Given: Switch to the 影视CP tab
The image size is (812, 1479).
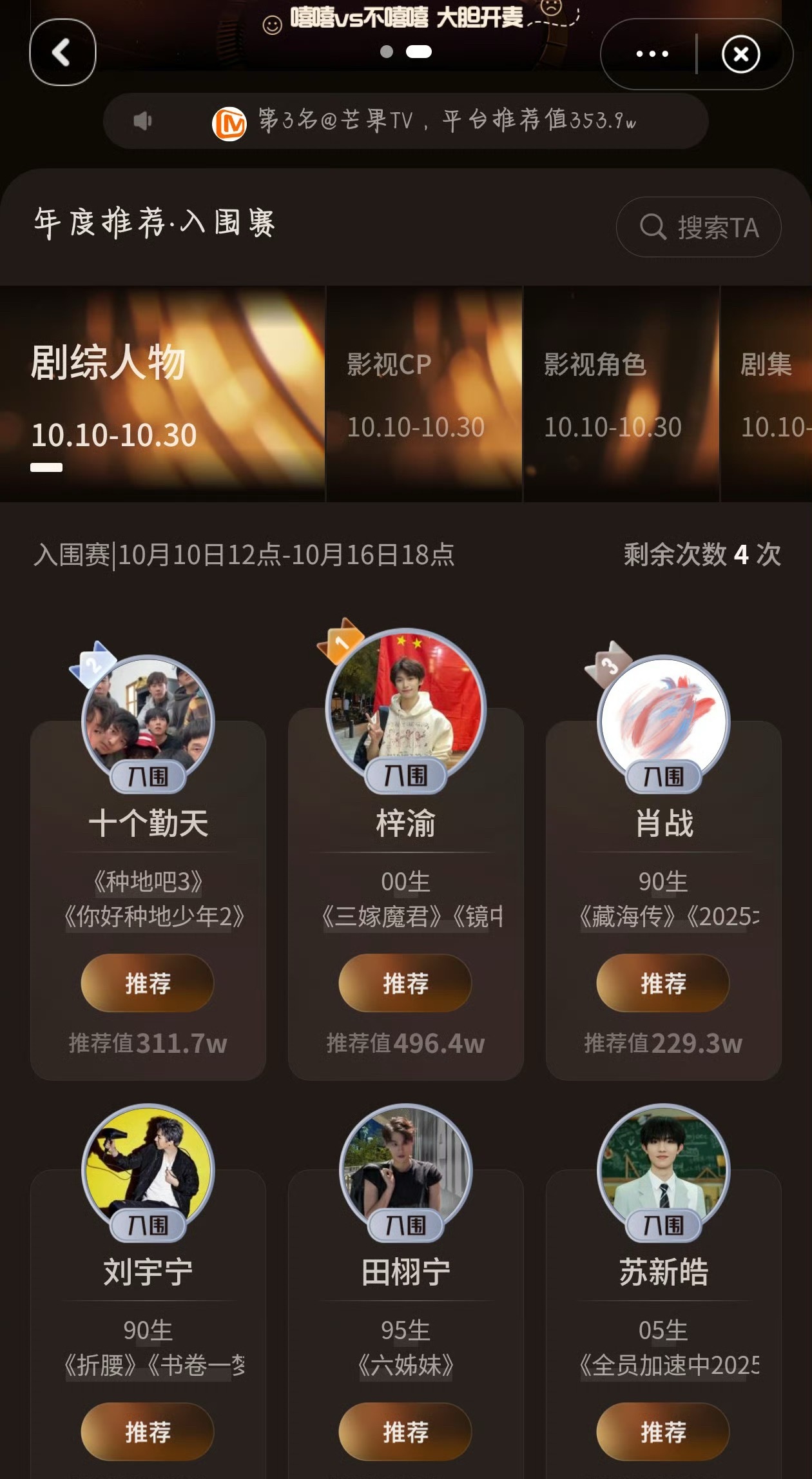Looking at the screenshot, I should point(424,394).
